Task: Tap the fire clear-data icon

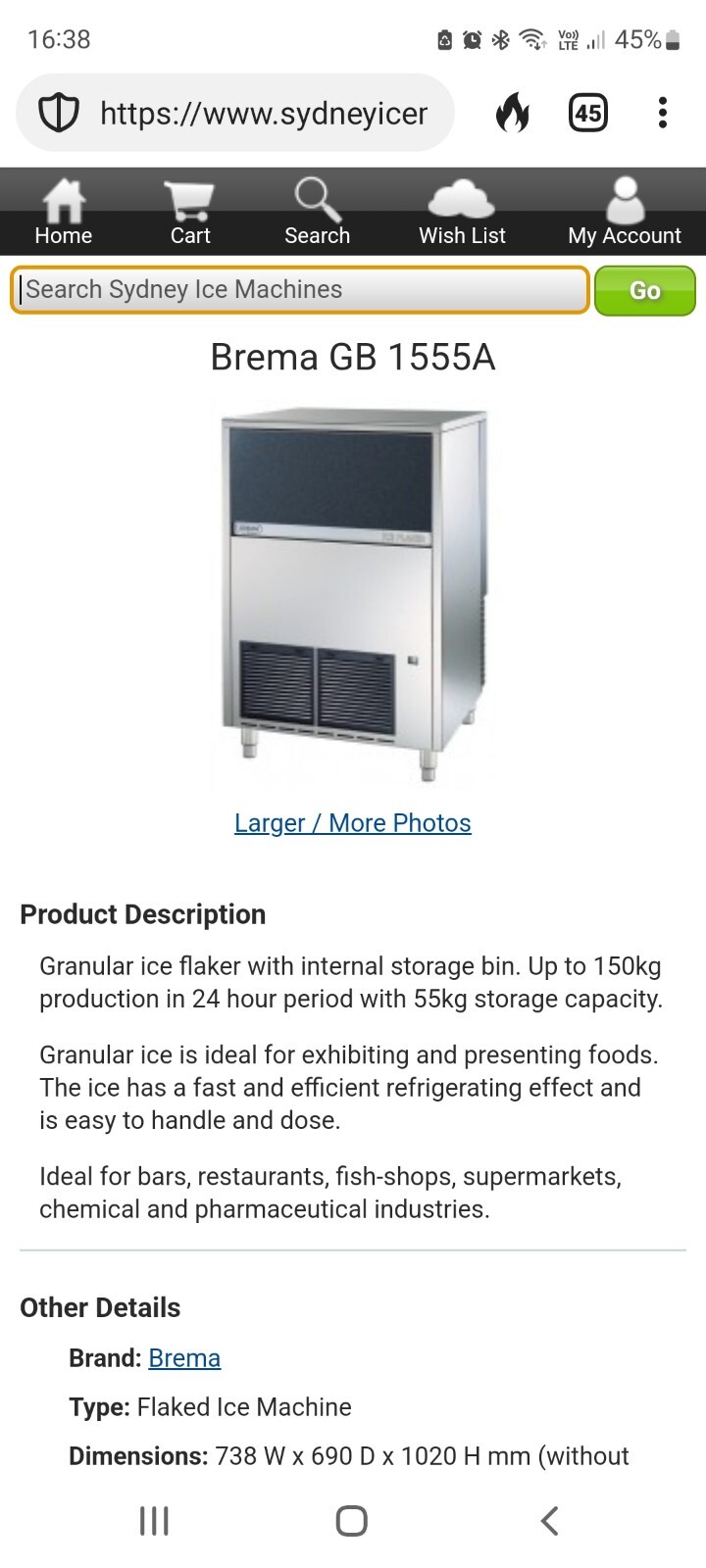Action: [x=512, y=114]
